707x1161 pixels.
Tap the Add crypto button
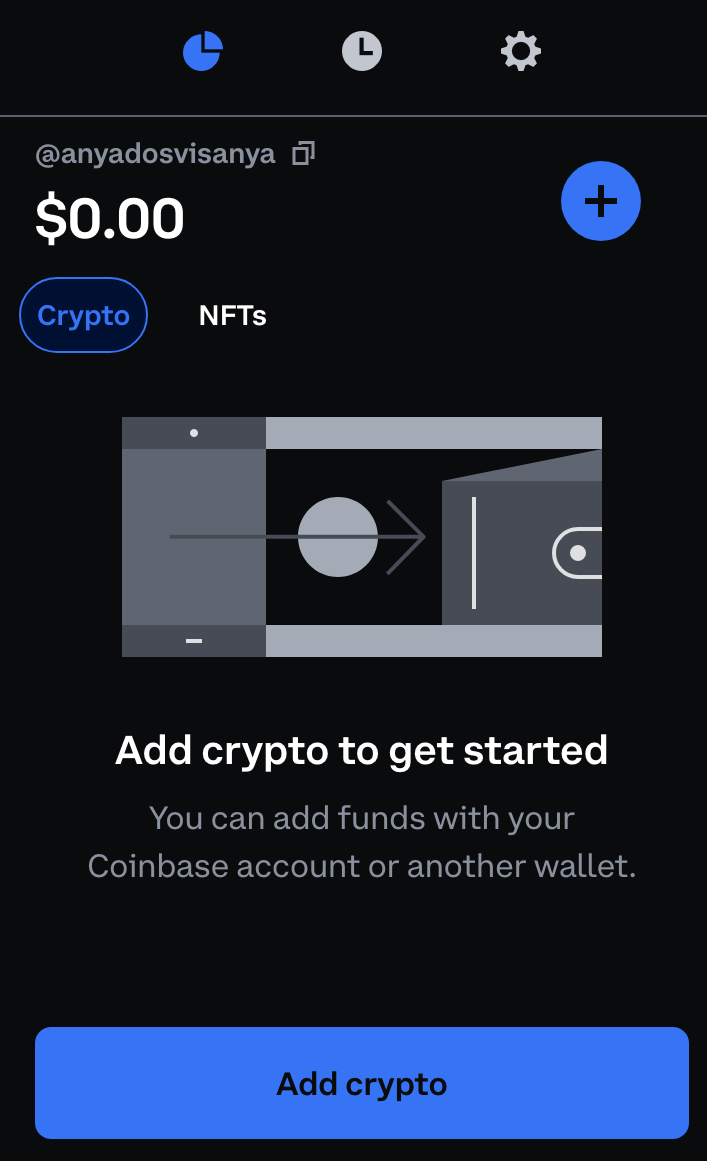[x=362, y=1083]
